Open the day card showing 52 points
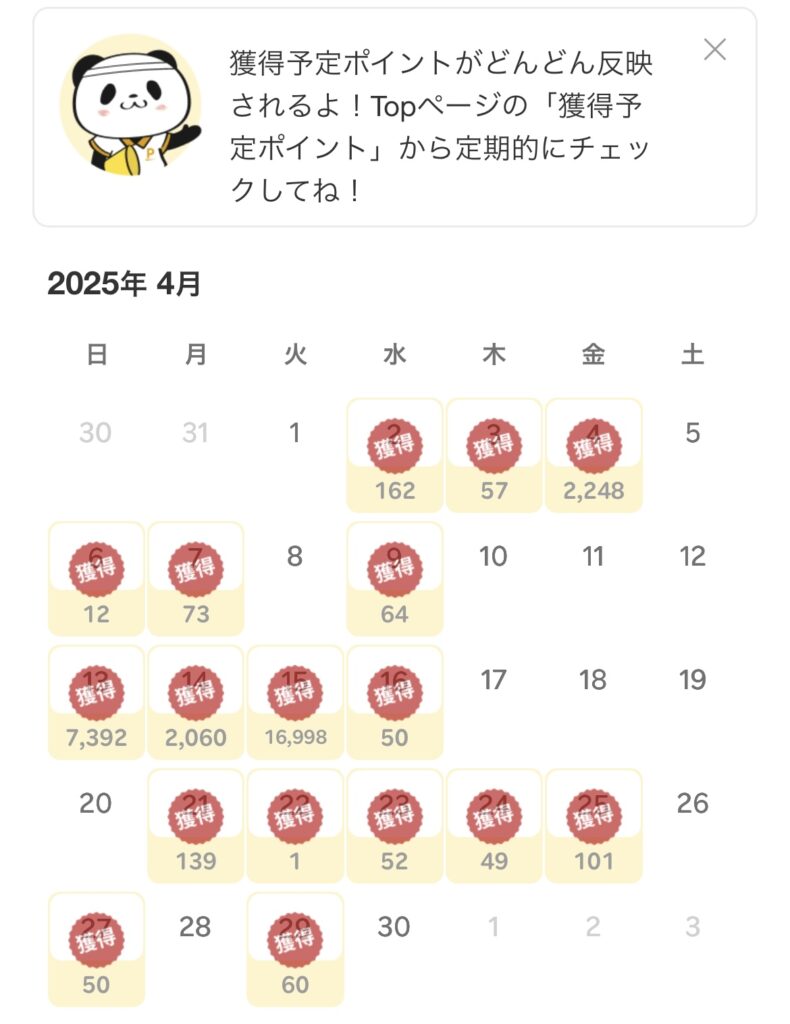The image size is (790, 1024). point(394,826)
